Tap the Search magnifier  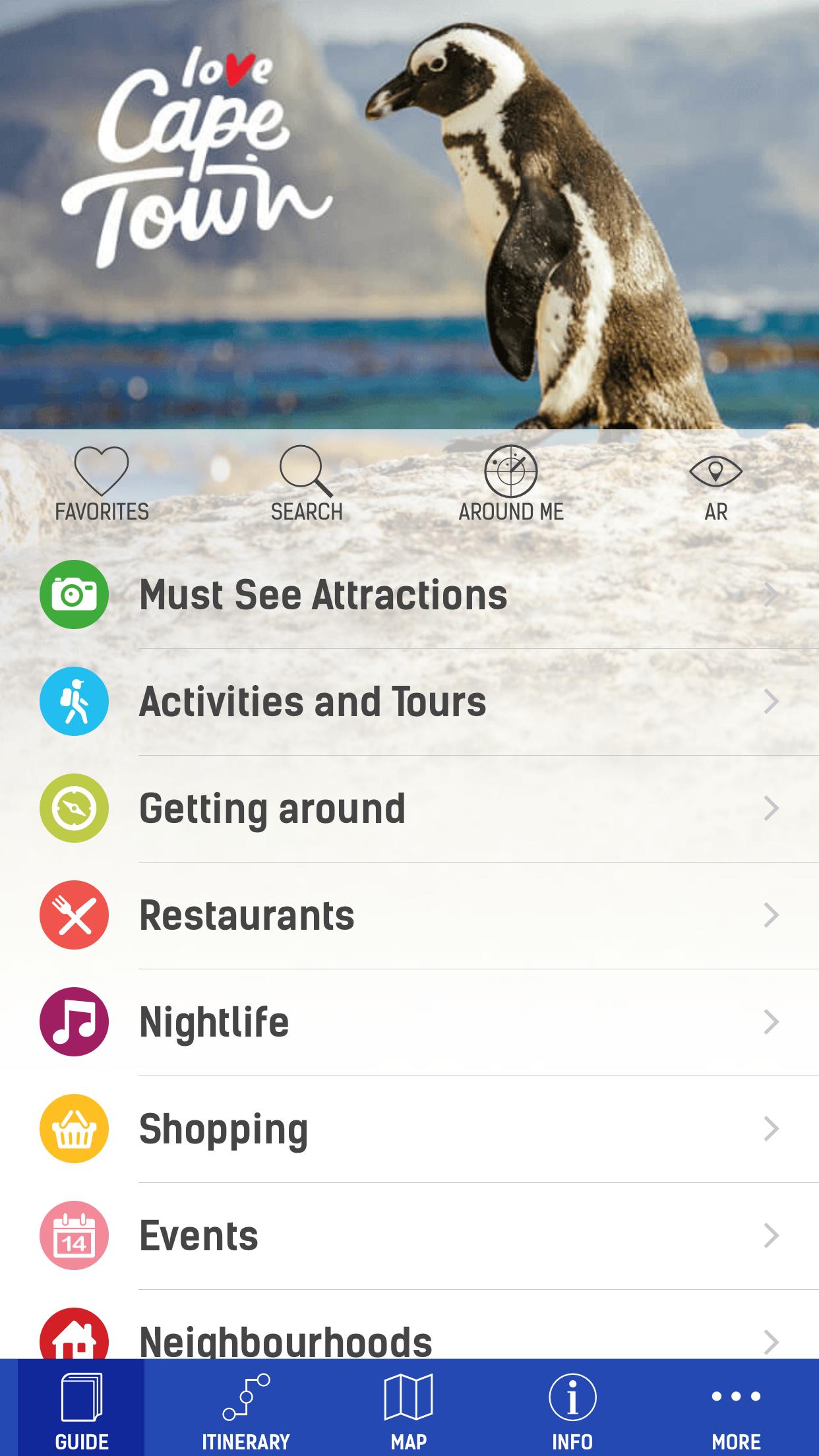tap(307, 483)
